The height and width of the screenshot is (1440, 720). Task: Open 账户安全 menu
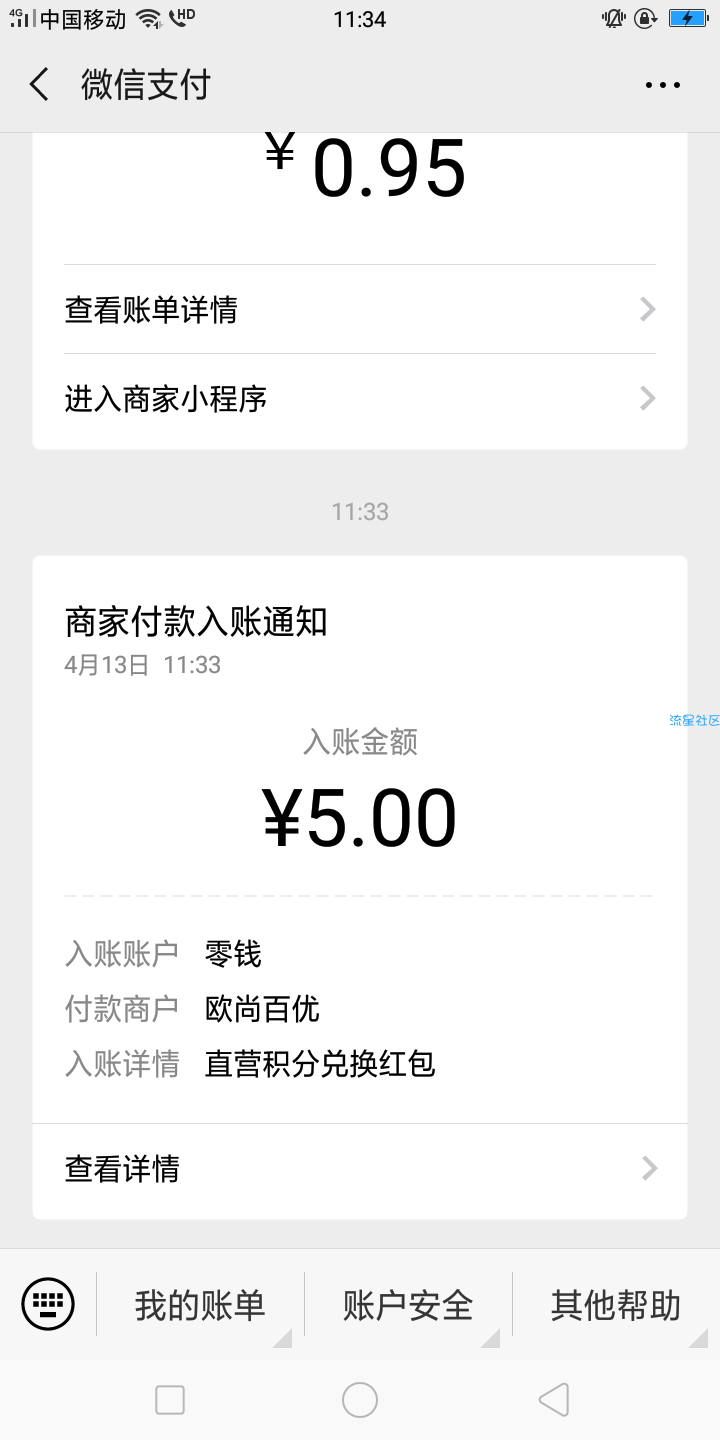[x=408, y=1305]
